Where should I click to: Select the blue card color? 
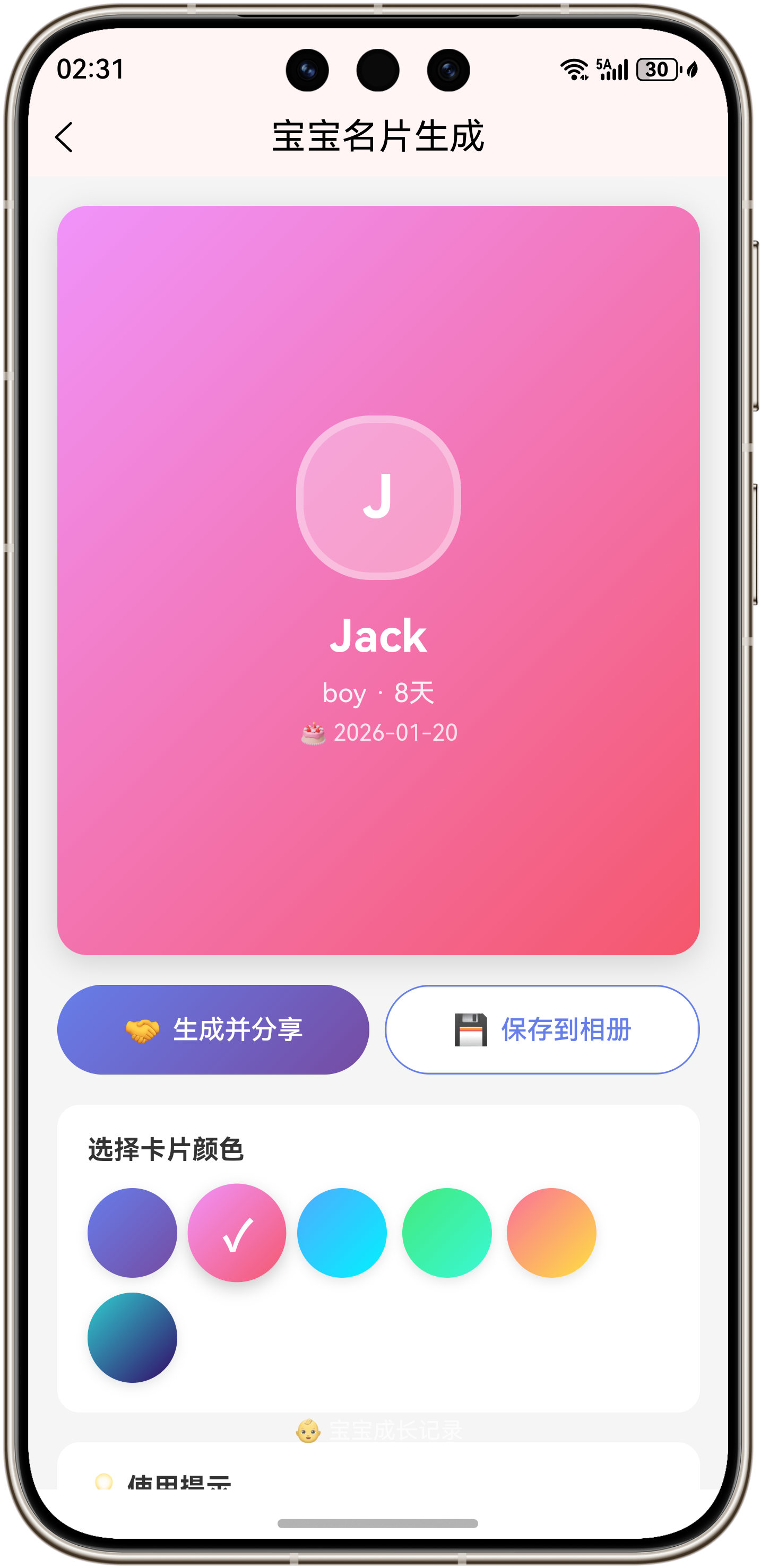pyautogui.click(x=342, y=1232)
